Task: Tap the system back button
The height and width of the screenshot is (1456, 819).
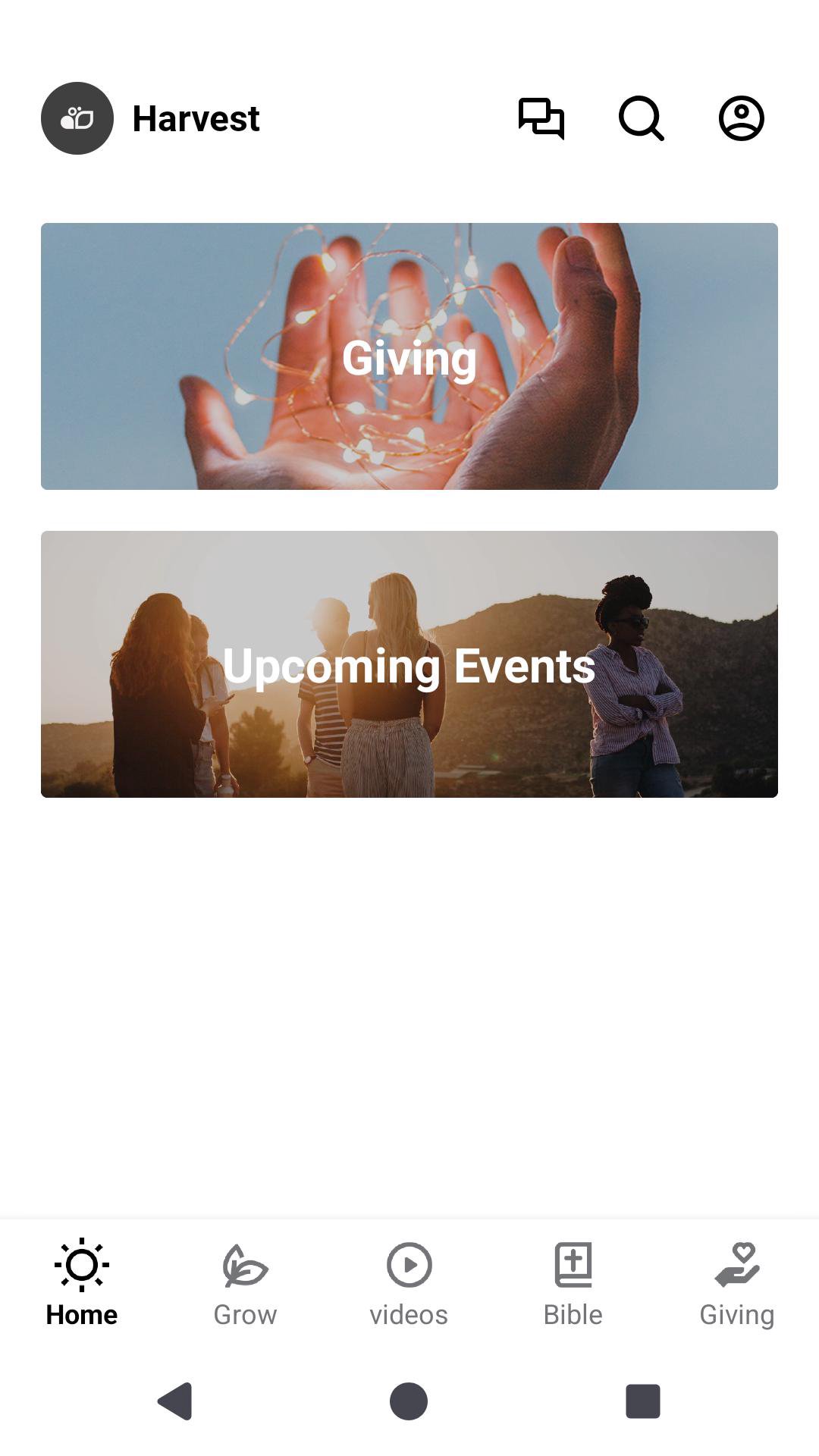Action: pos(175,1401)
